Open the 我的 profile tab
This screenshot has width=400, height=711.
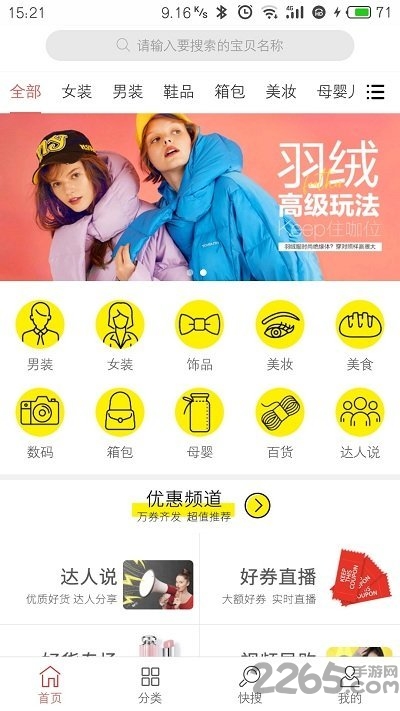tap(350, 685)
